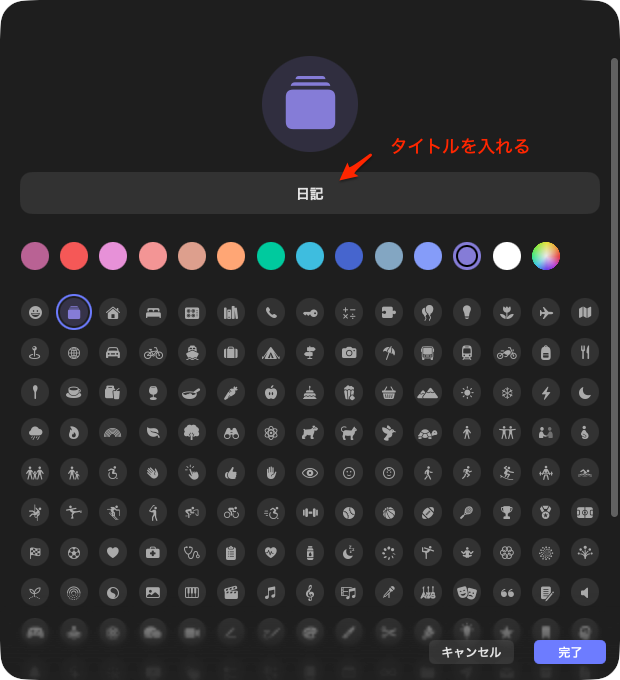
Task: Choose the airplane icon
Action: pyautogui.click(x=546, y=313)
